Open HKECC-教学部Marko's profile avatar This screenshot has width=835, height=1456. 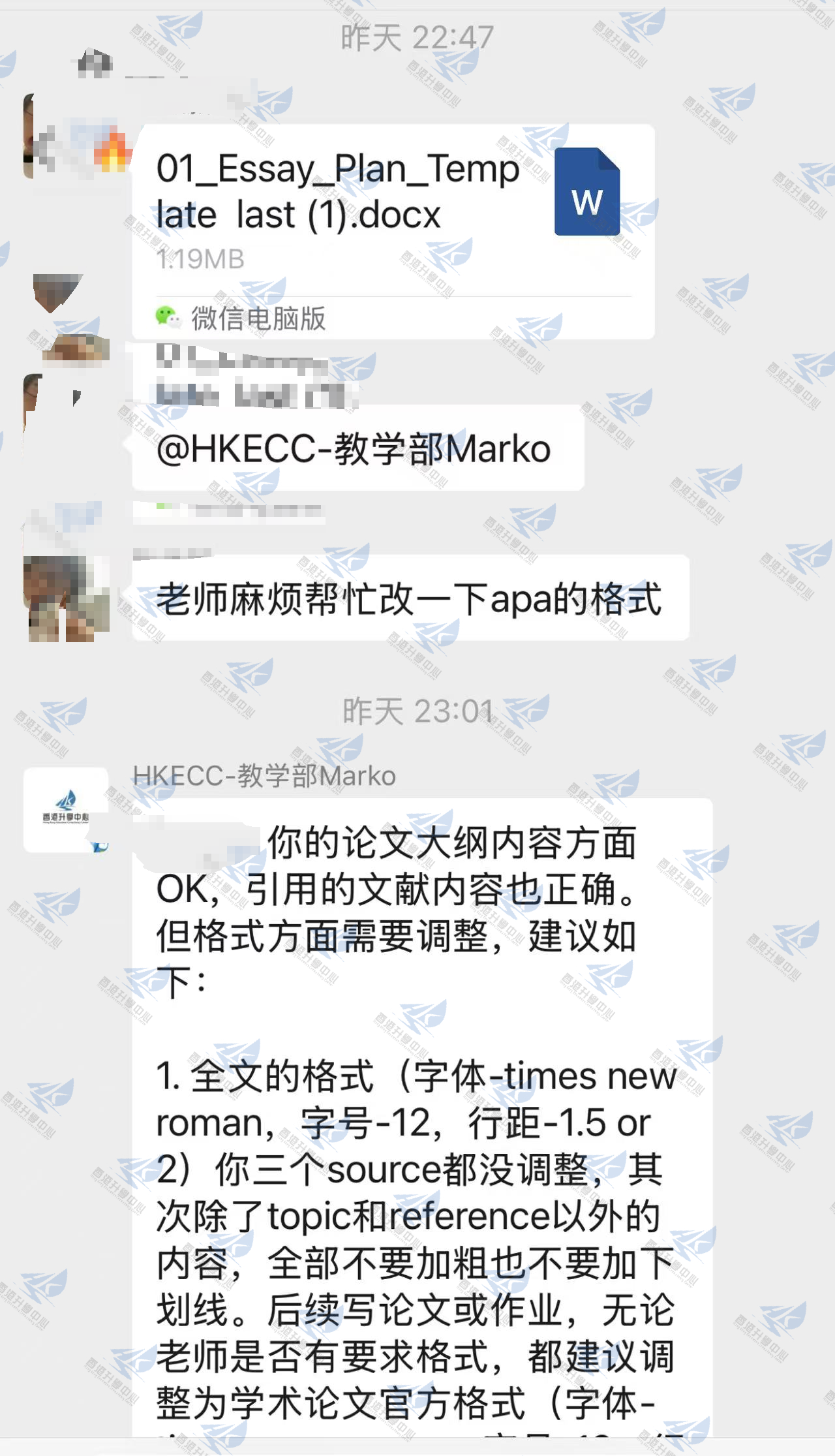point(66,810)
